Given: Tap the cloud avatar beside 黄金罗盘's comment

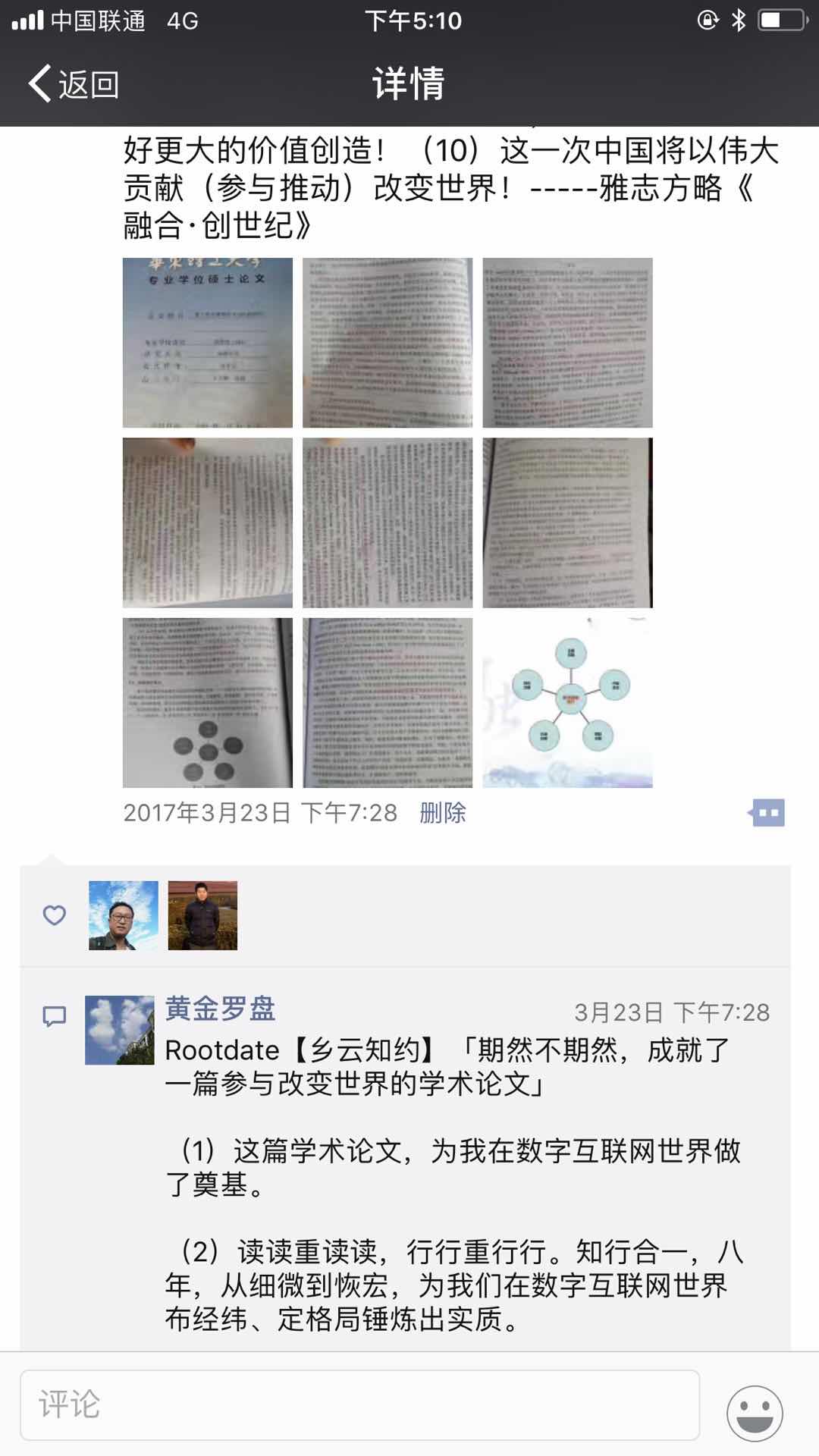Looking at the screenshot, I should pos(120,1030).
